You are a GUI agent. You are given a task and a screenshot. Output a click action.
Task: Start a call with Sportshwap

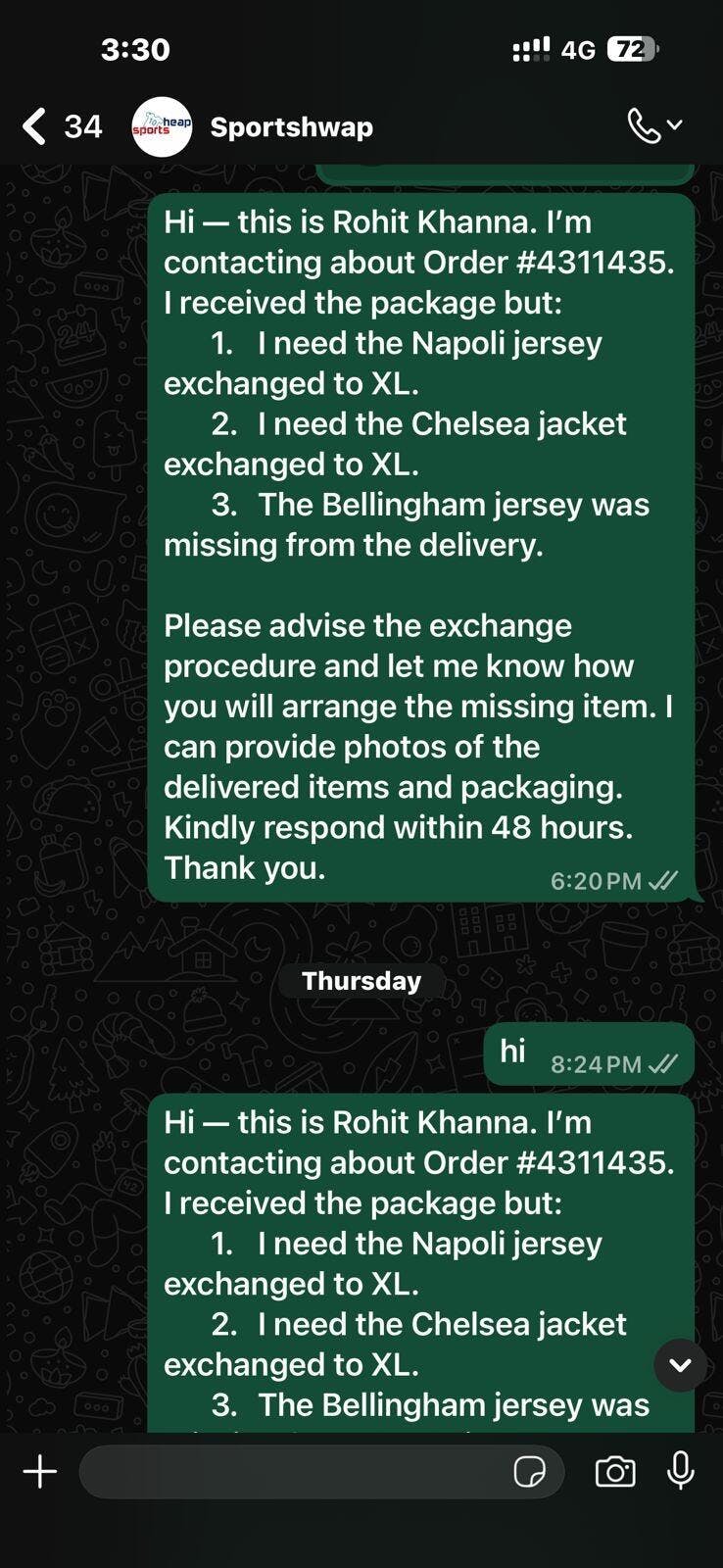[645, 126]
